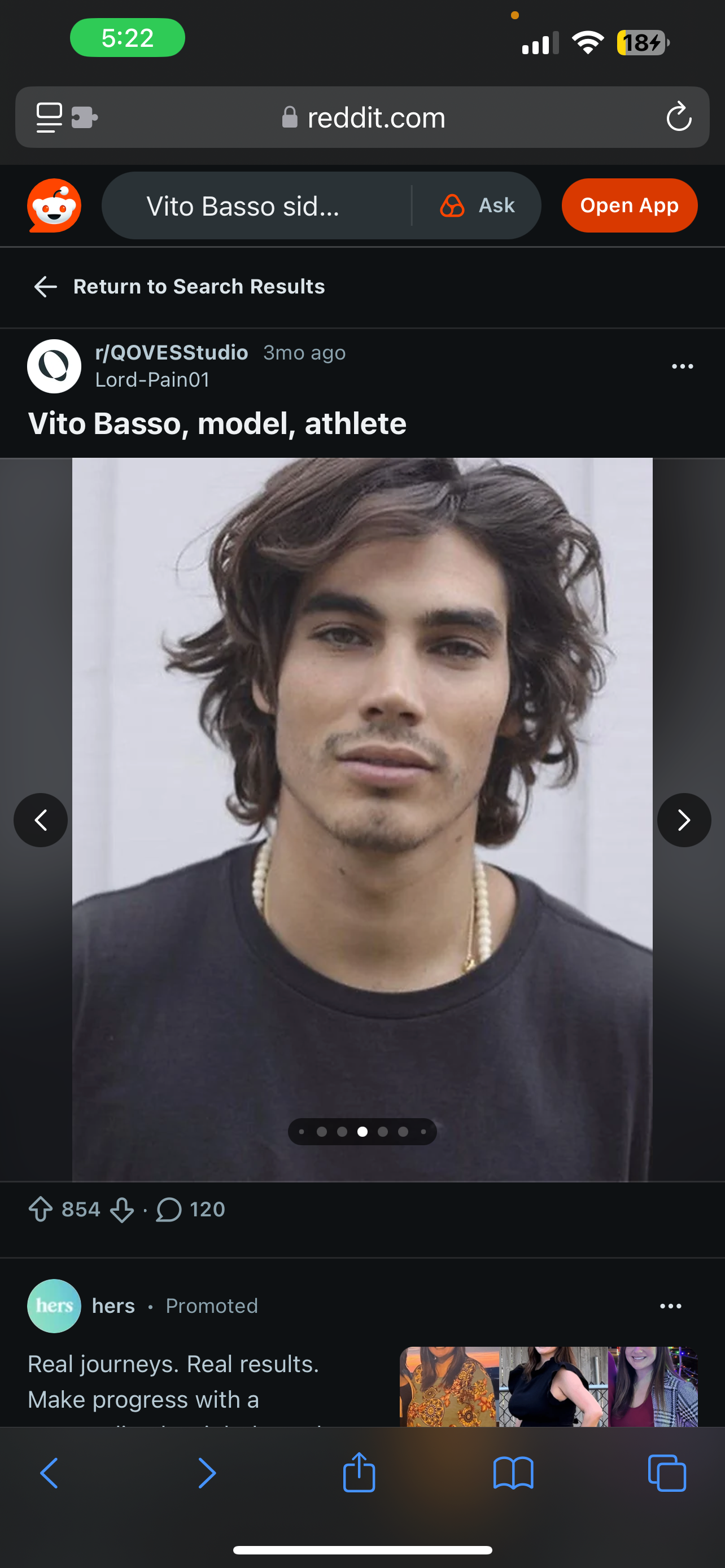Open the r/QOVESStudio community
Viewport: 725px width, 1568px height.
(x=172, y=352)
